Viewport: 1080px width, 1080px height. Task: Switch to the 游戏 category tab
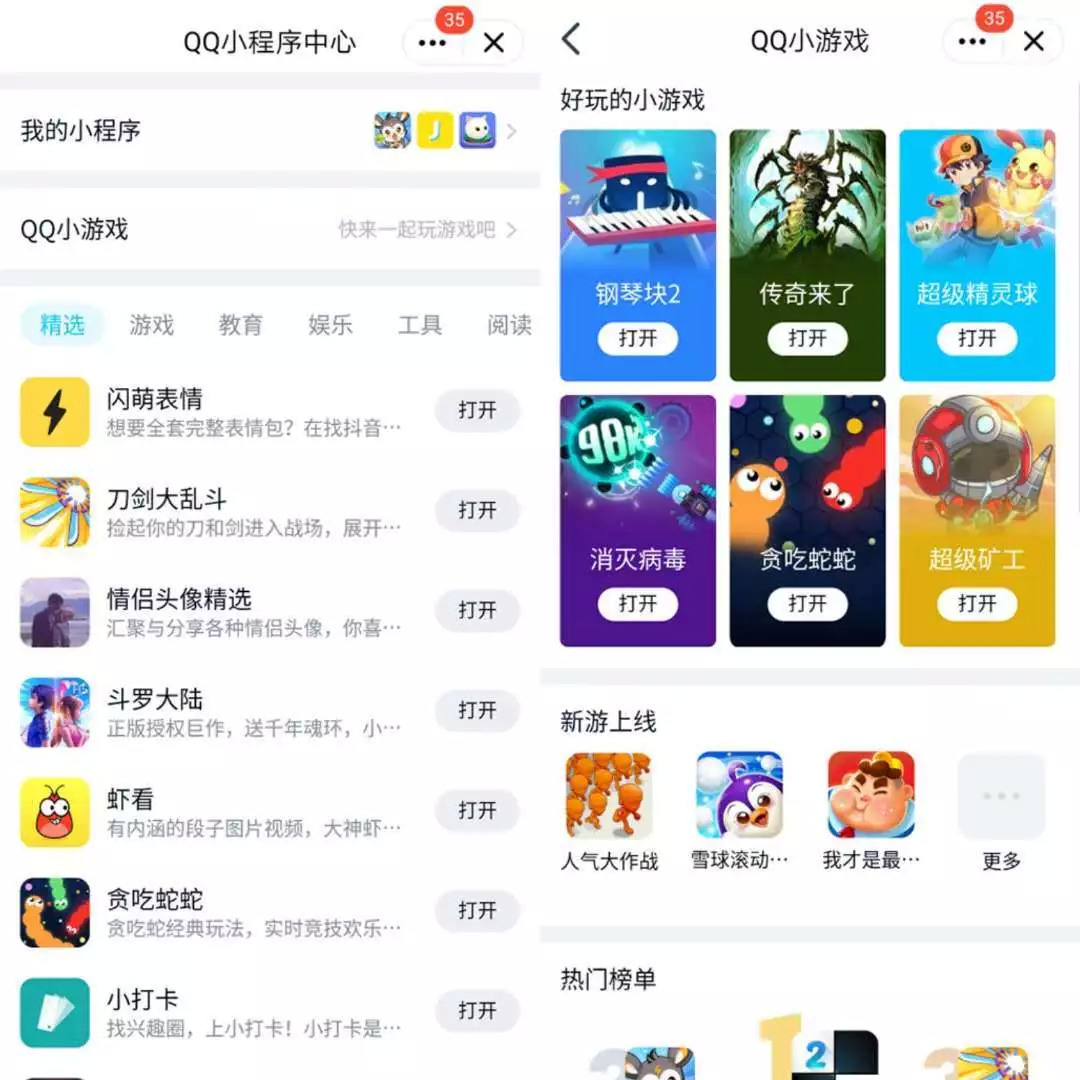tap(152, 324)
